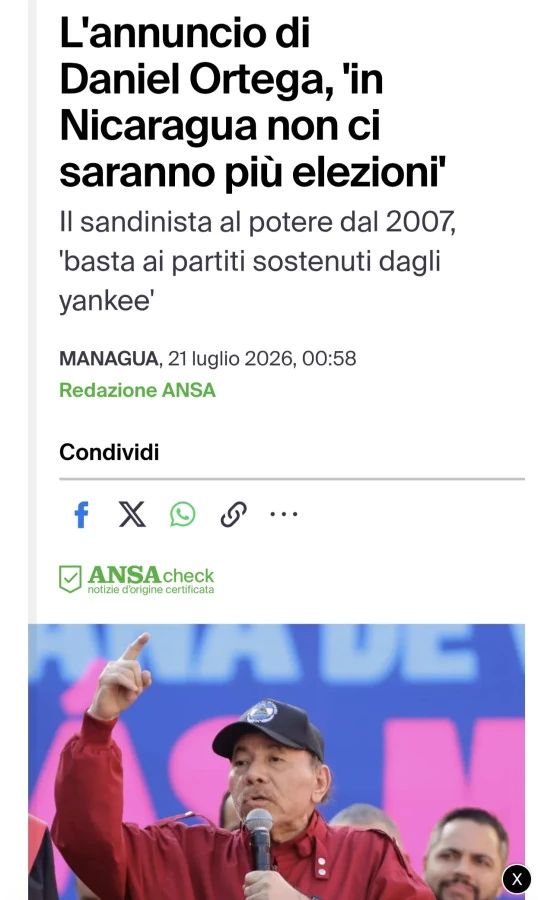
Task: Open more sharing options
Action: 284,514
